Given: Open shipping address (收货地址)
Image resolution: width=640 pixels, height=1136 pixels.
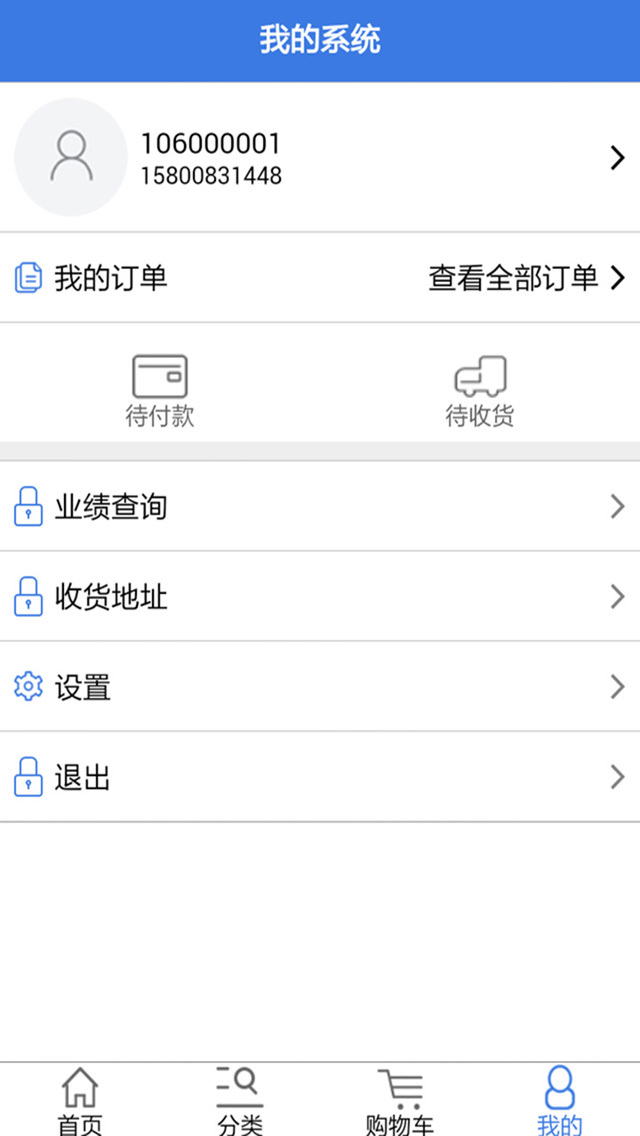Looking at the screenshot, I should pos(320,597).
